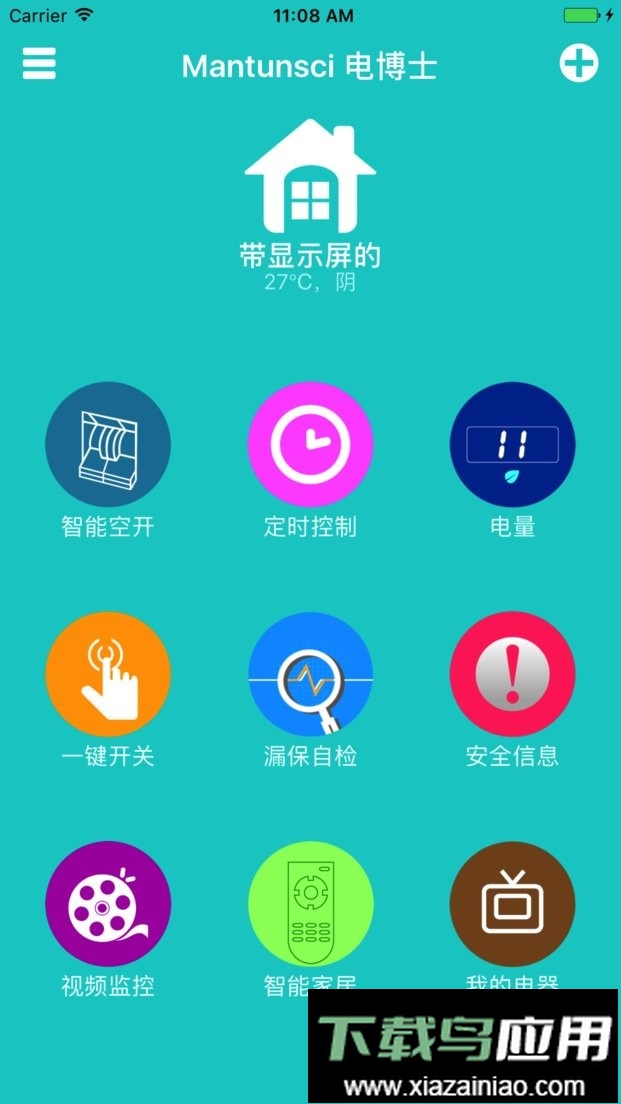
Task: Open 视频监控 video monitoring
Action: tap(108, 904)
